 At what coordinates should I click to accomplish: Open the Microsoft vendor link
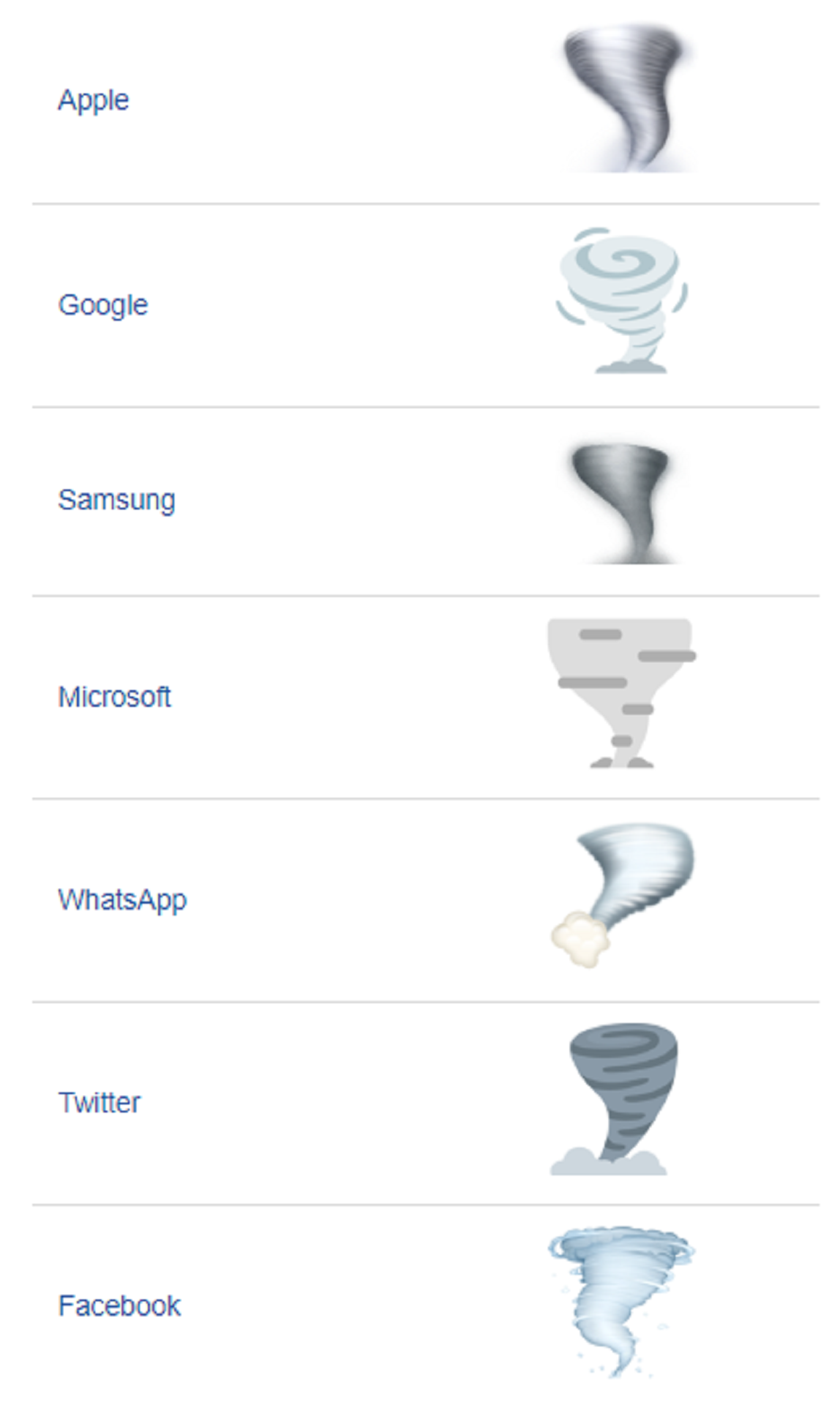pyautogui.click(x=114, y=697)
